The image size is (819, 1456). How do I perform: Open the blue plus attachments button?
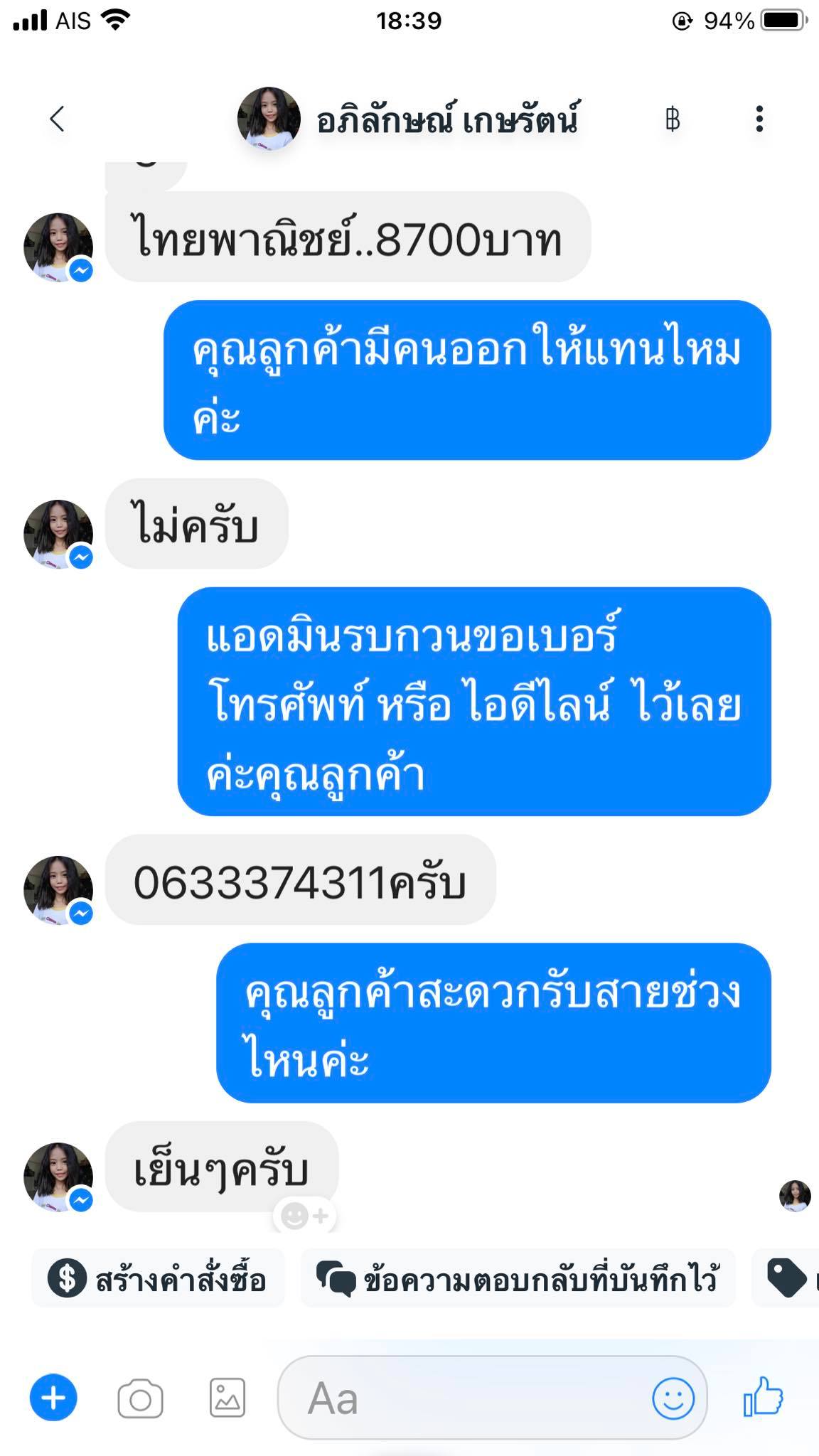53,1398
